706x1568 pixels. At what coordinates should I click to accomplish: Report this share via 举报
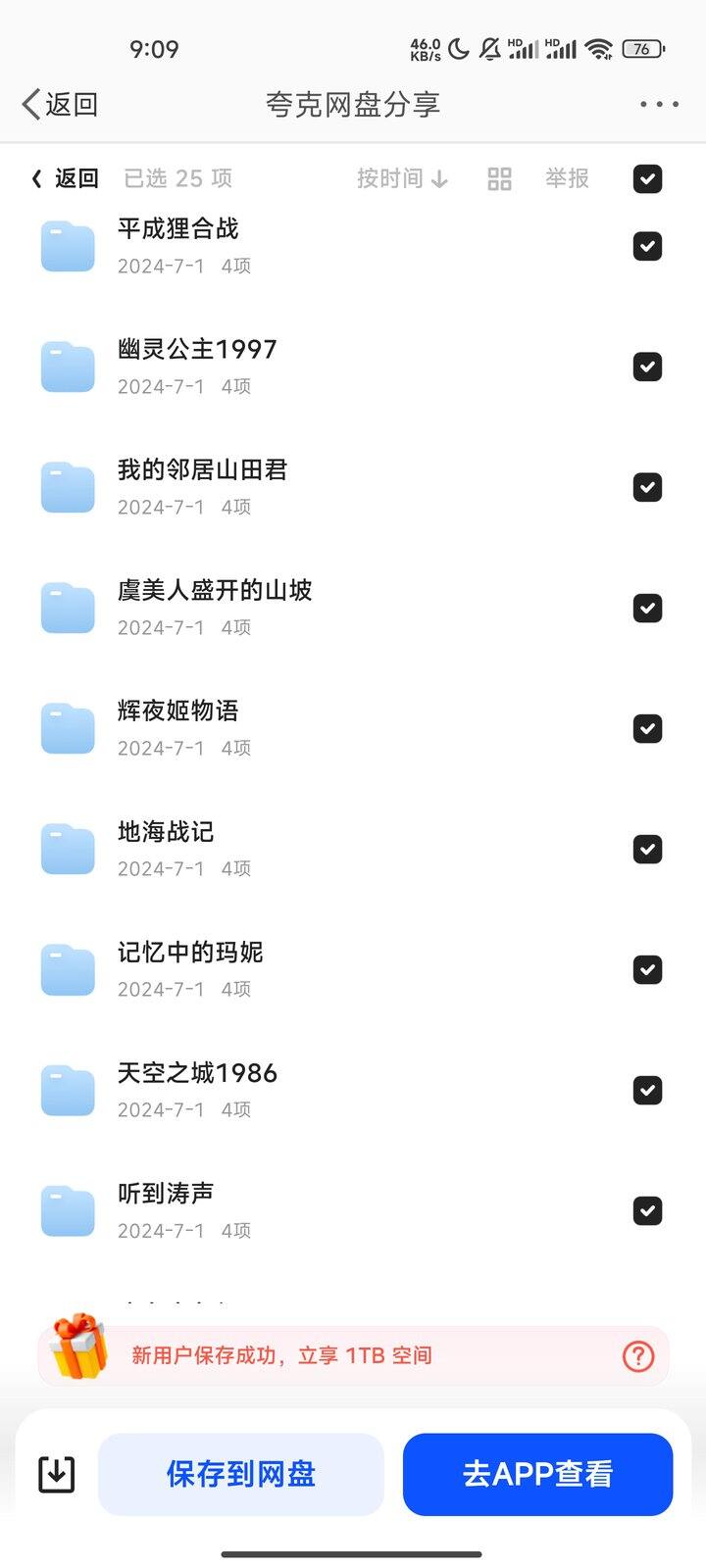pyautogui.click(x=567, y=178)
